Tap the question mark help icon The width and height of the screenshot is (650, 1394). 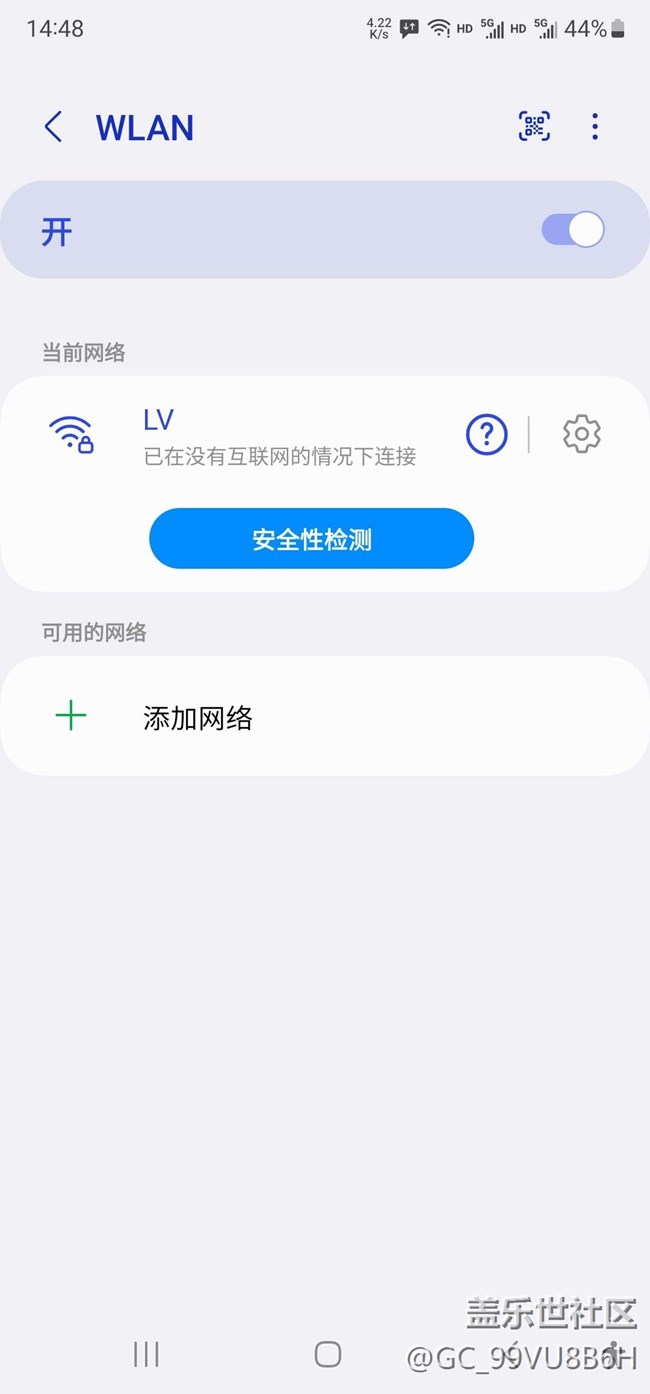[487, 434]
